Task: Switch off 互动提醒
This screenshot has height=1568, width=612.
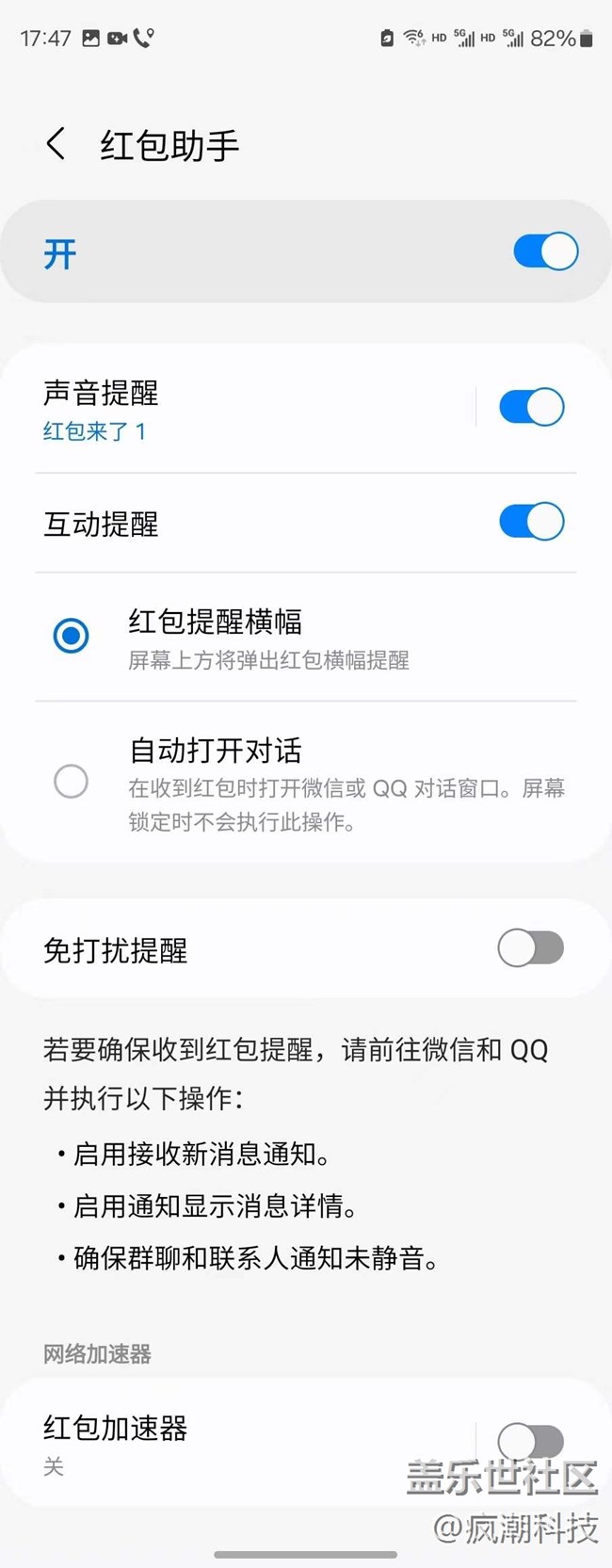Action: click(x=531, y=522)
